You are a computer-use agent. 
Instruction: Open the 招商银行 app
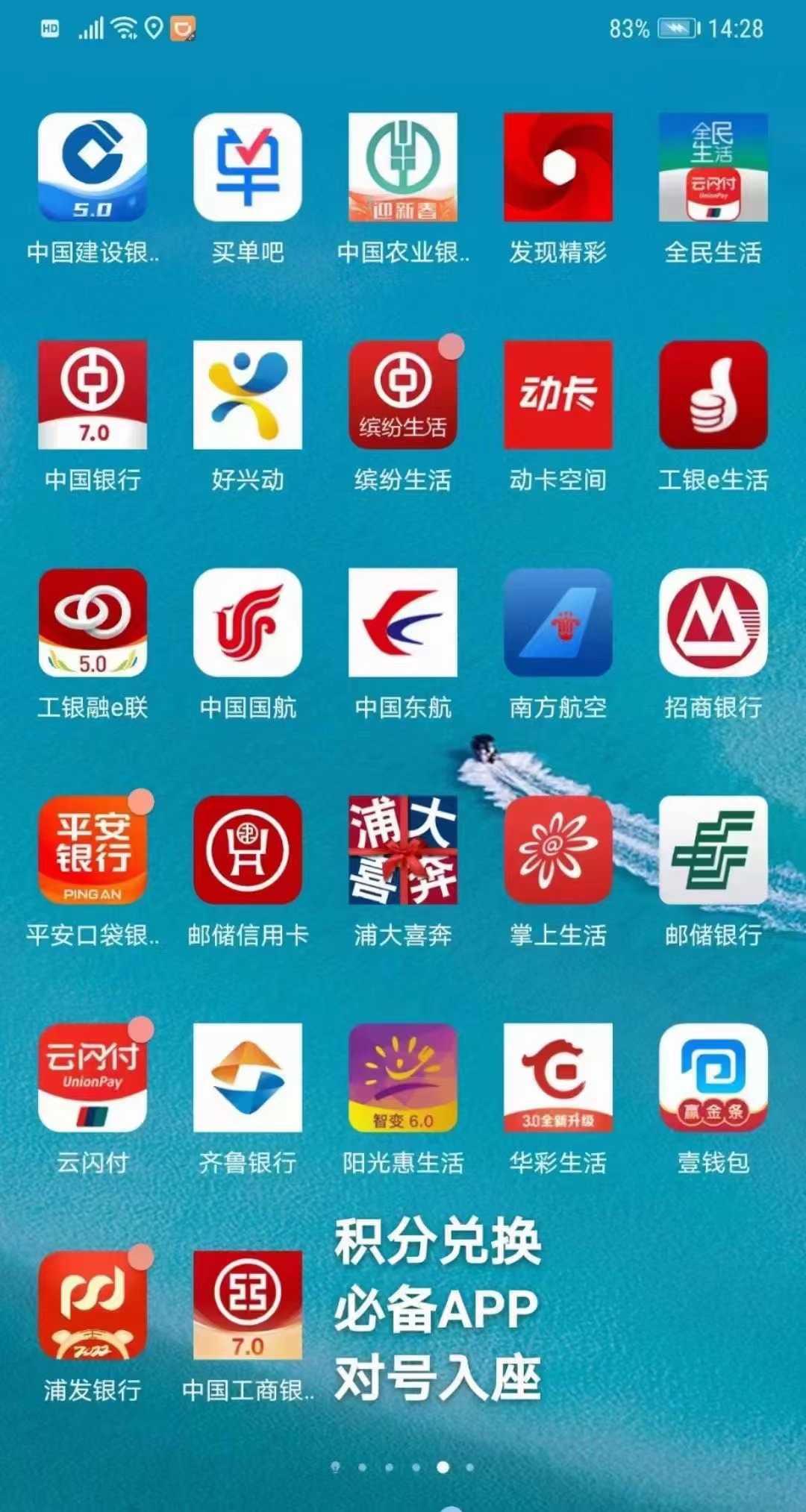pyautogui.click(x=713, y=622)
